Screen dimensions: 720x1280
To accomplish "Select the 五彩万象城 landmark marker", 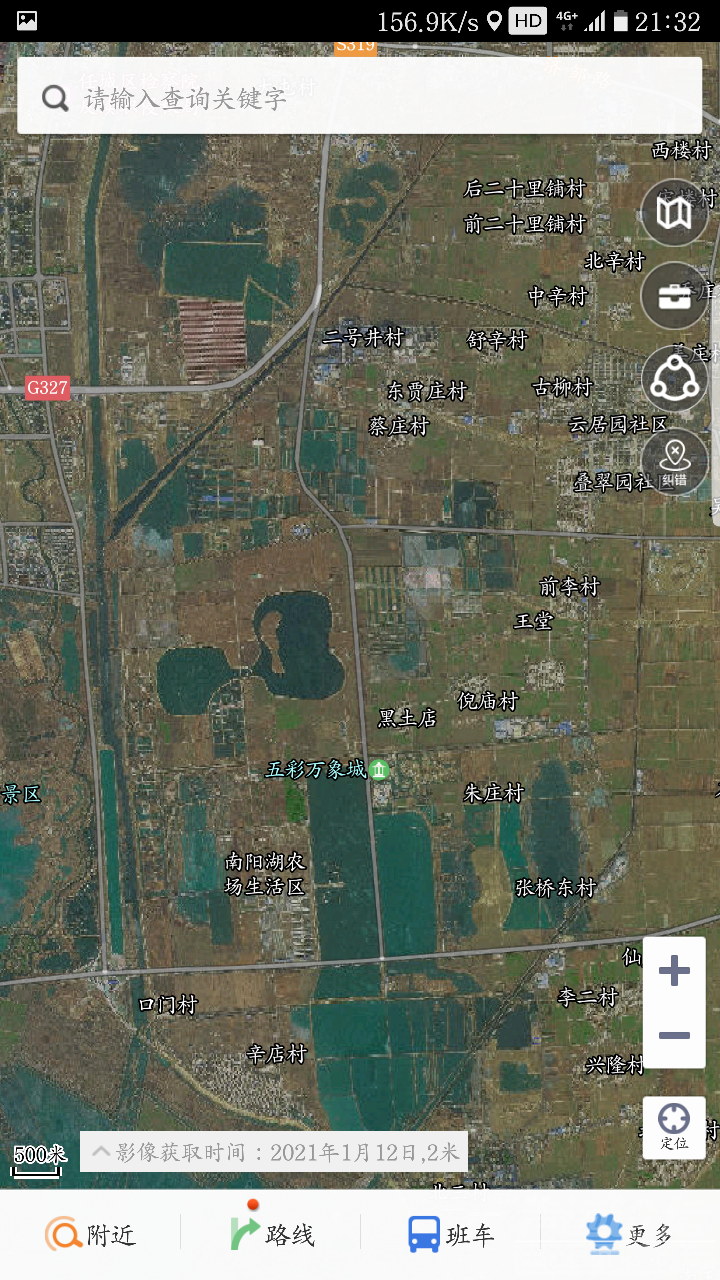I will [x=379, y=769].
